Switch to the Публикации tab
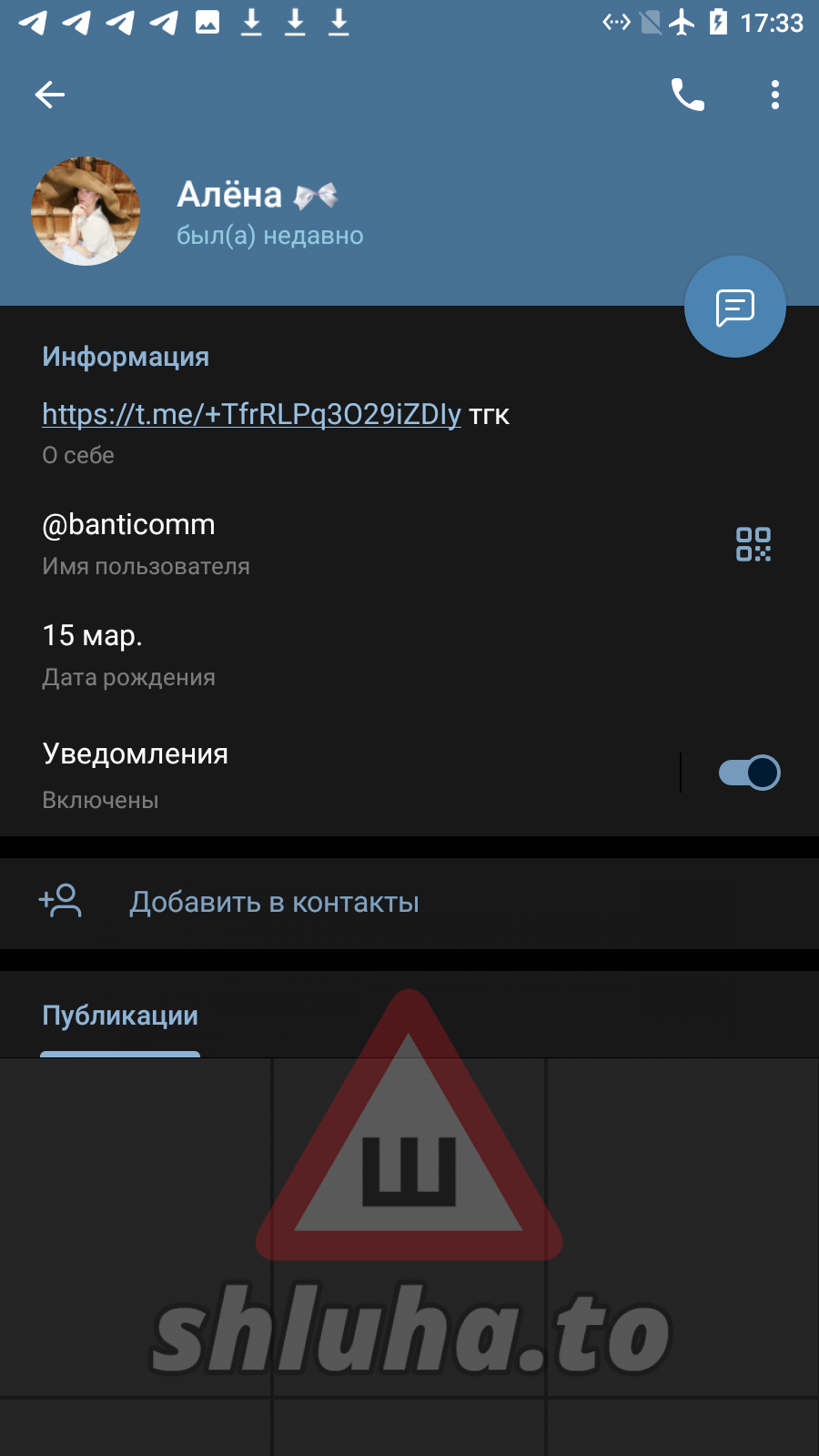This screenshot has height=1456, width=819. tap(120, 1016)
